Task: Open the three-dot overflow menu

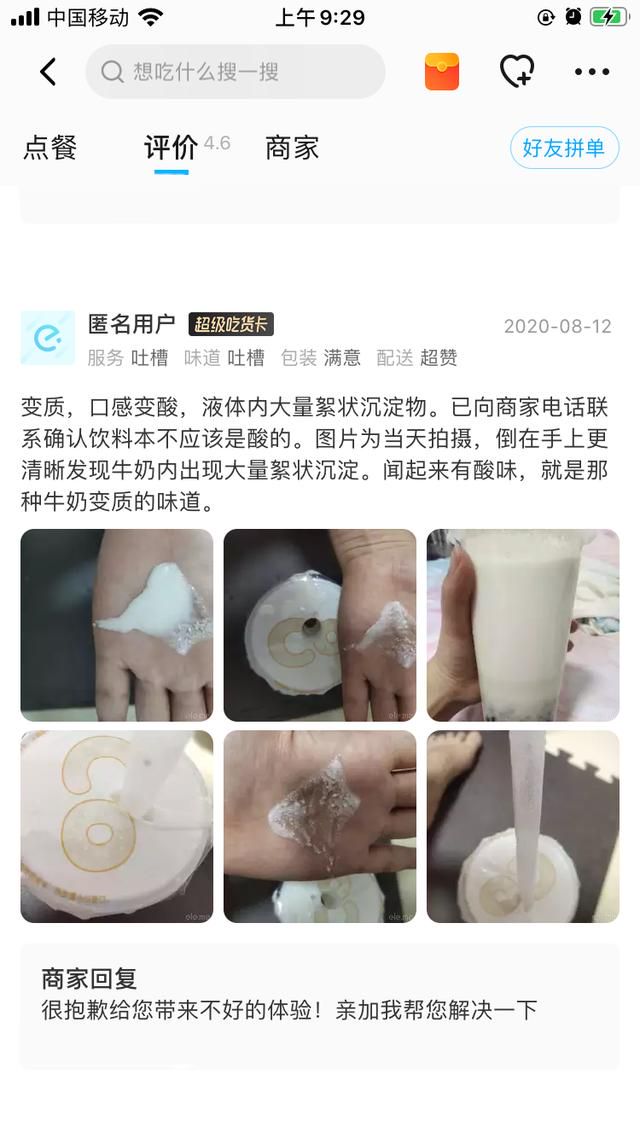Action: click(592, 72)
